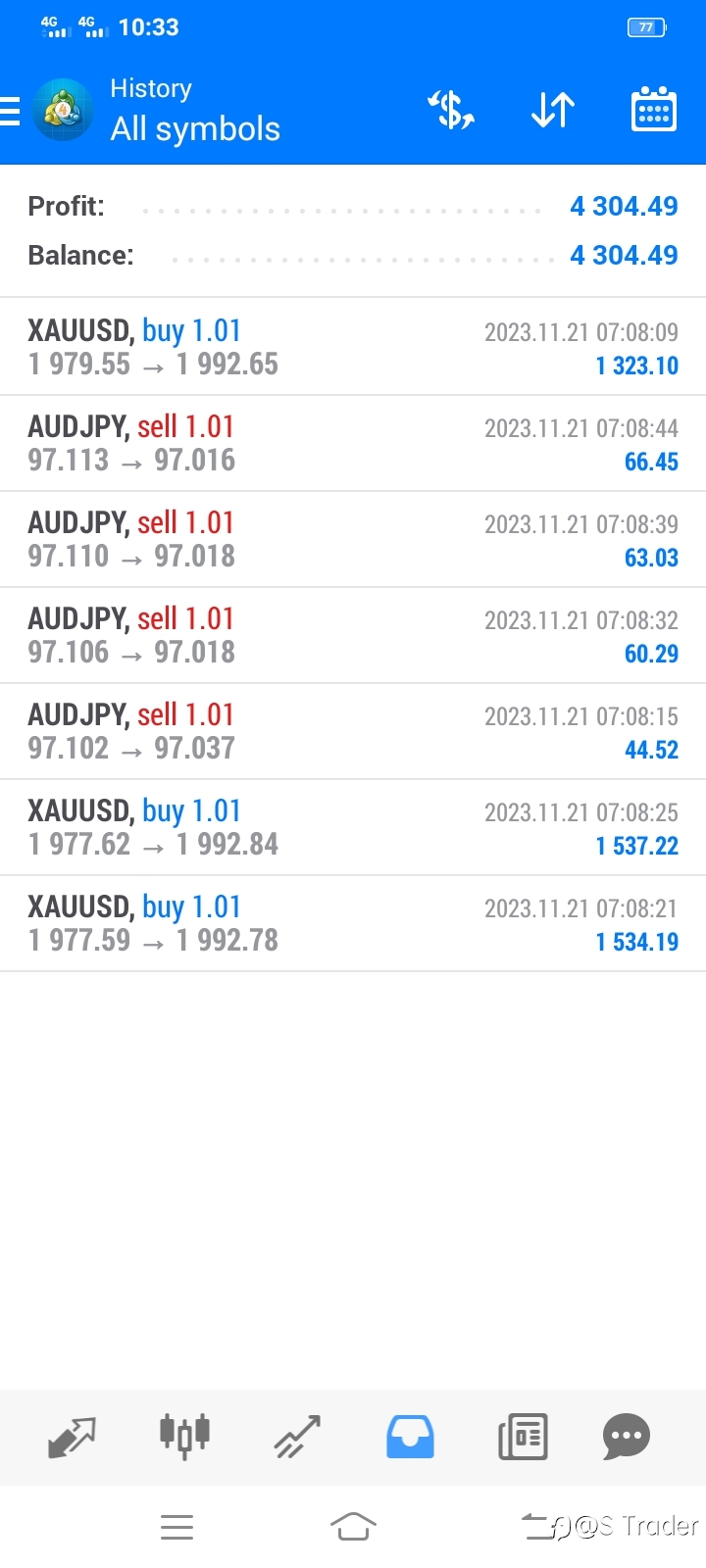Switch to the Quotes tab with arrows
Screen dimensions: 706x1568
[72, 1438]
